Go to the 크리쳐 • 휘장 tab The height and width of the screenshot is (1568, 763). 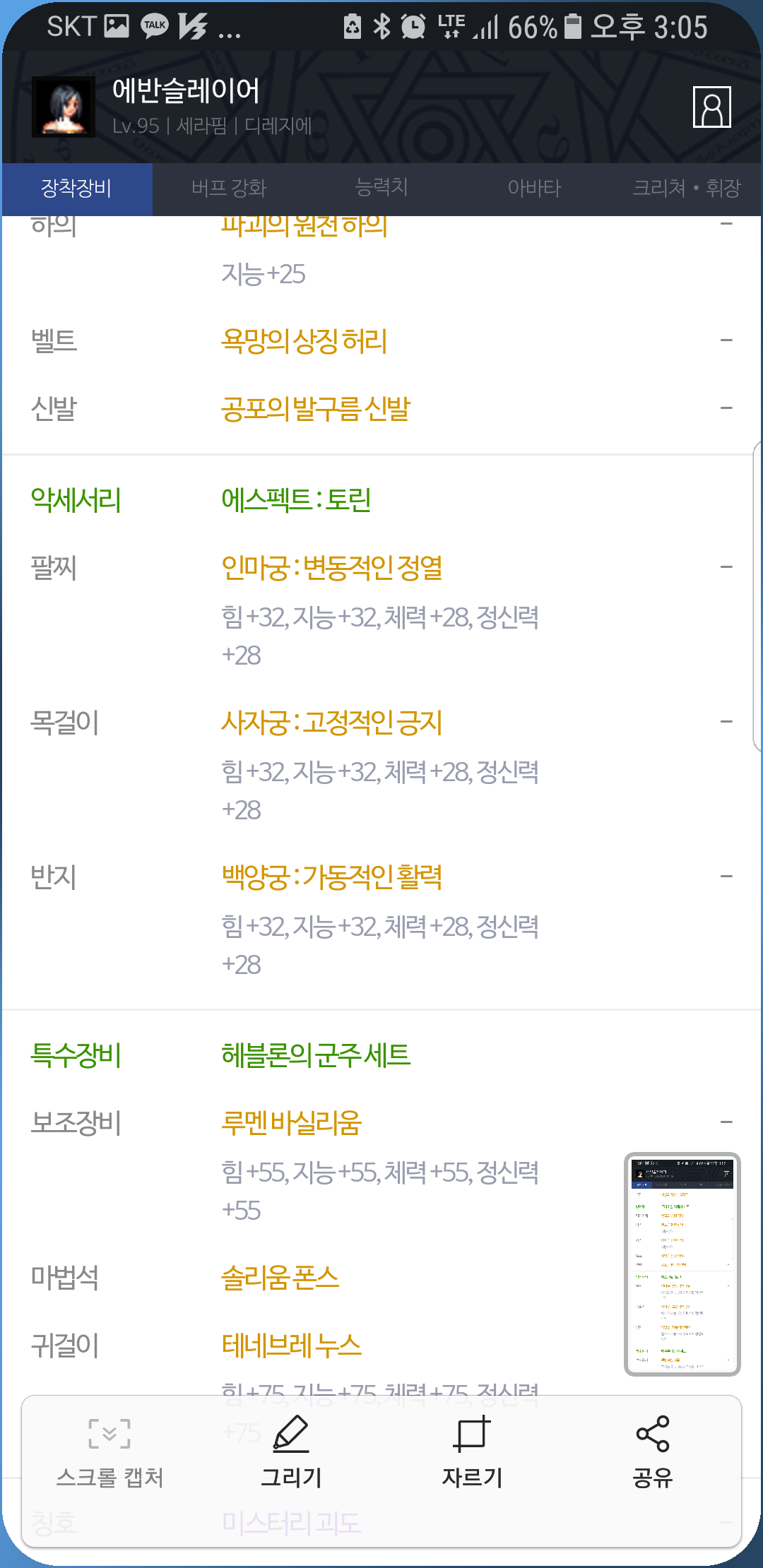tap(686, 188)
